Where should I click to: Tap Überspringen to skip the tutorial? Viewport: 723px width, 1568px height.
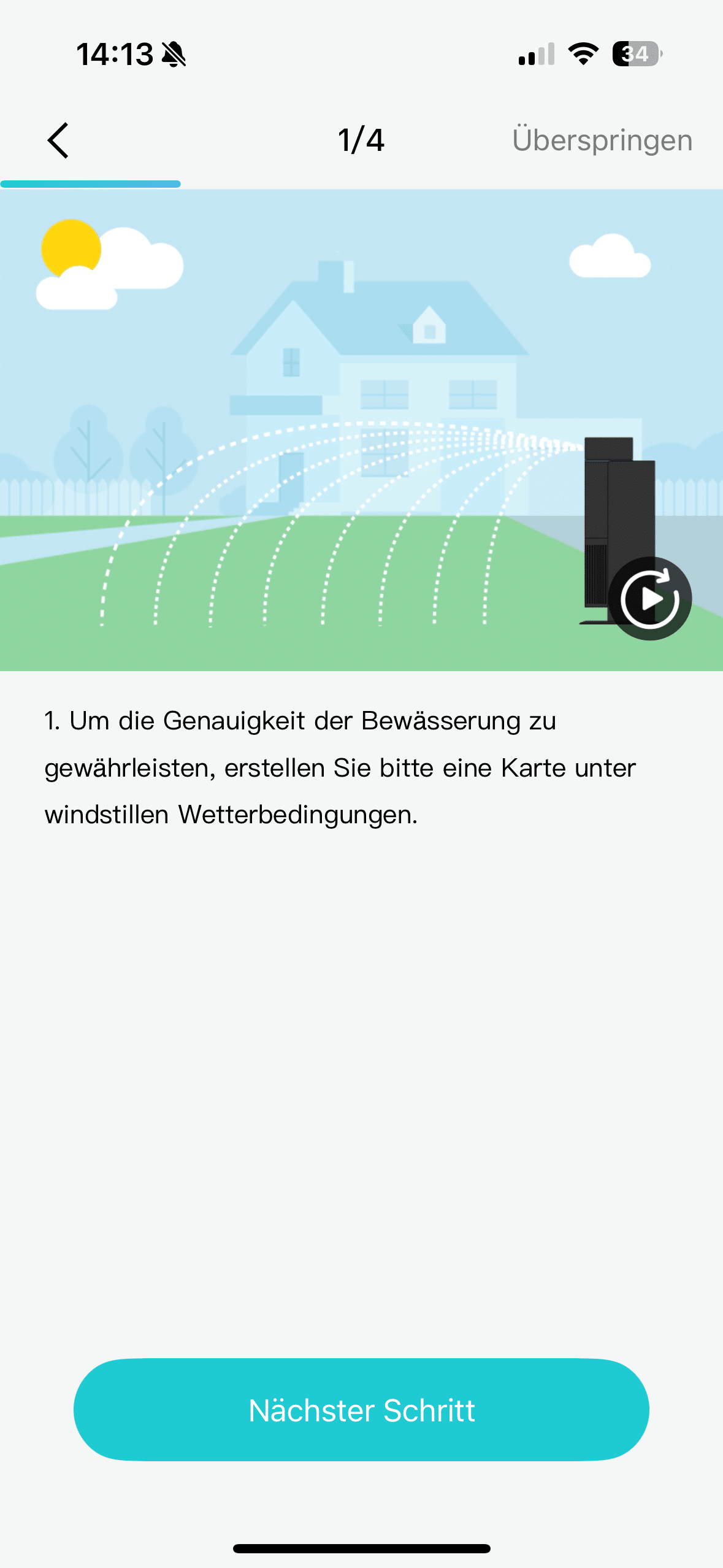coord(602,140)
